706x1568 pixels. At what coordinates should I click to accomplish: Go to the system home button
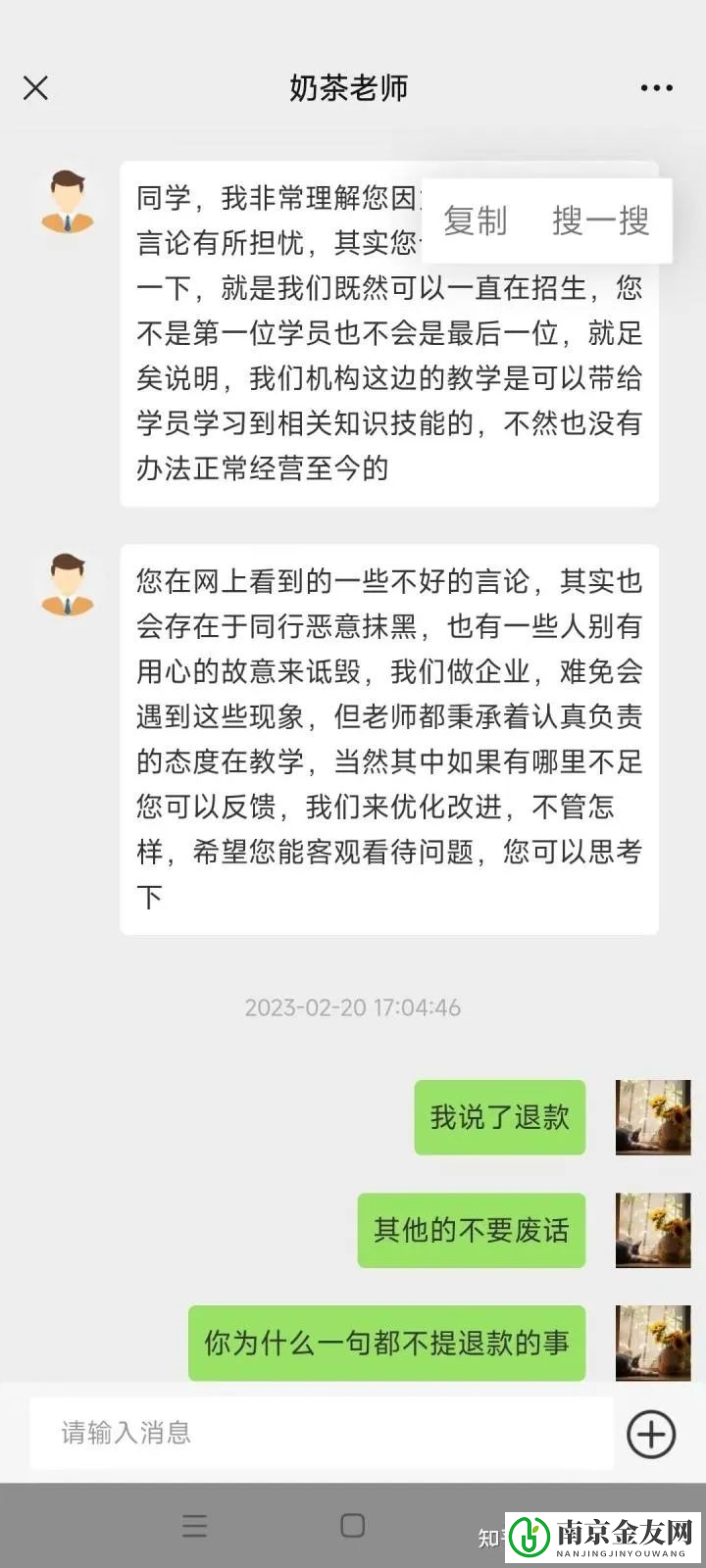352,1526
